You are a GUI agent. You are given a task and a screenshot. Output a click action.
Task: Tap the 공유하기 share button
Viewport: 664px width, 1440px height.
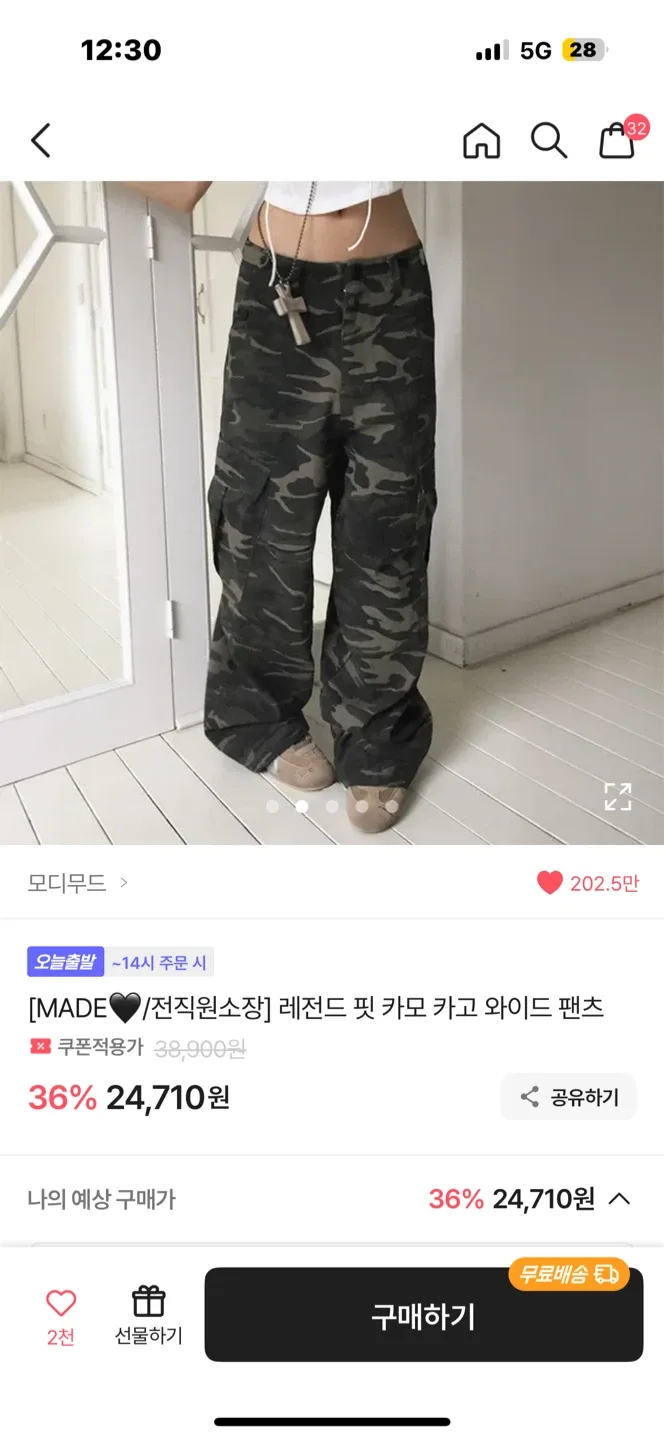coord(569,1097)
